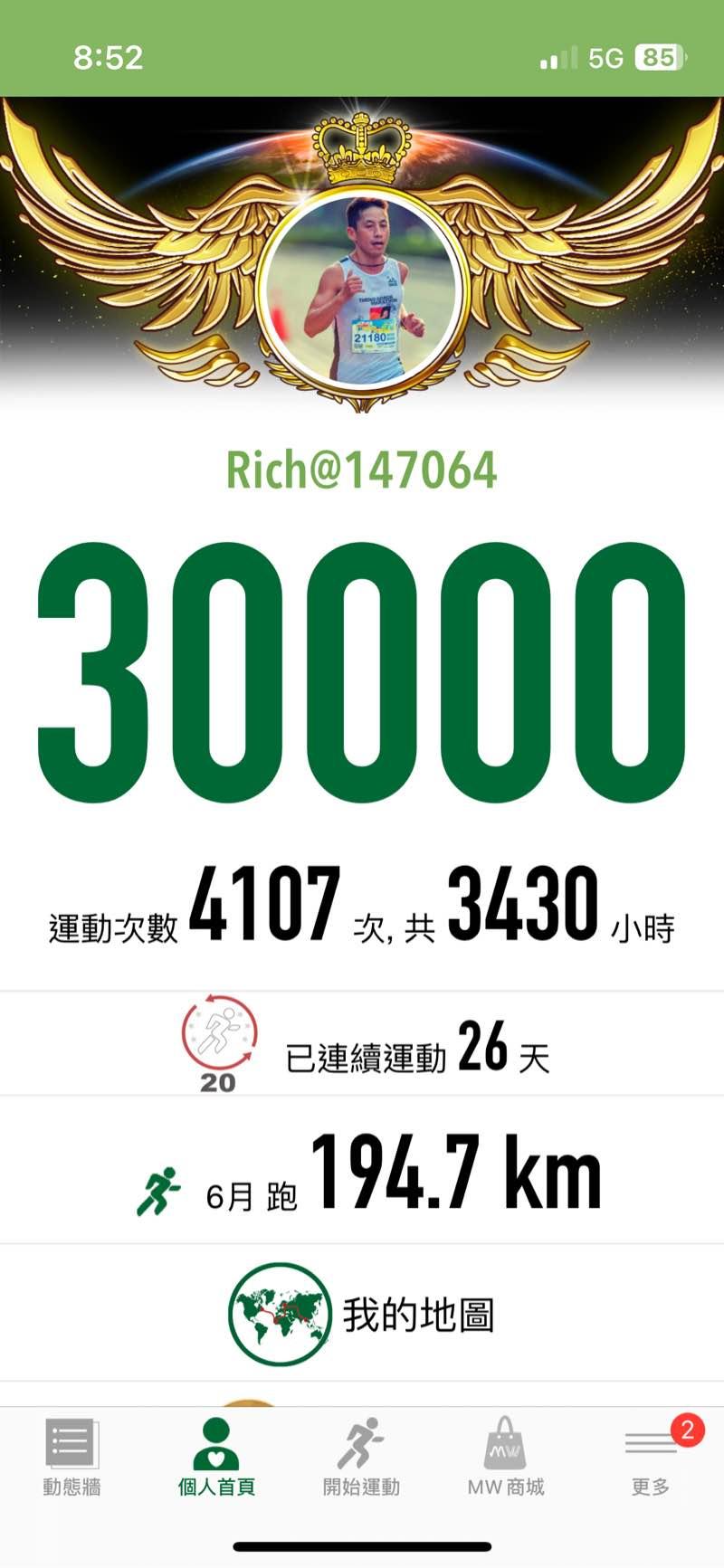Screen dimensions: 724x1568
Task: Open the 運動次數 4107 次 stats row
Action: pyautogui.click(x=362, y=907)
